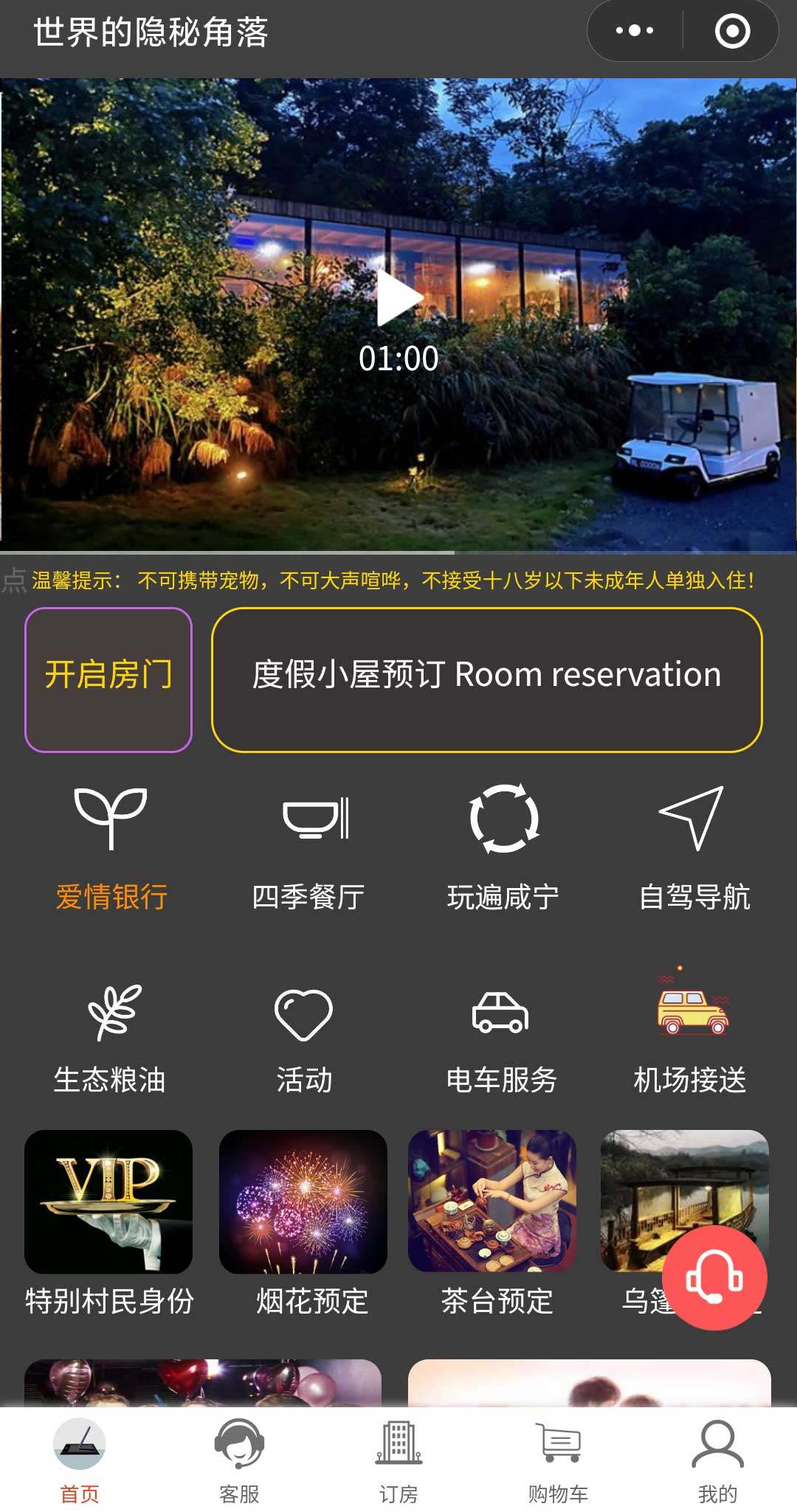
Task: Close the mini program via circle icon
Action: [732, 31]
